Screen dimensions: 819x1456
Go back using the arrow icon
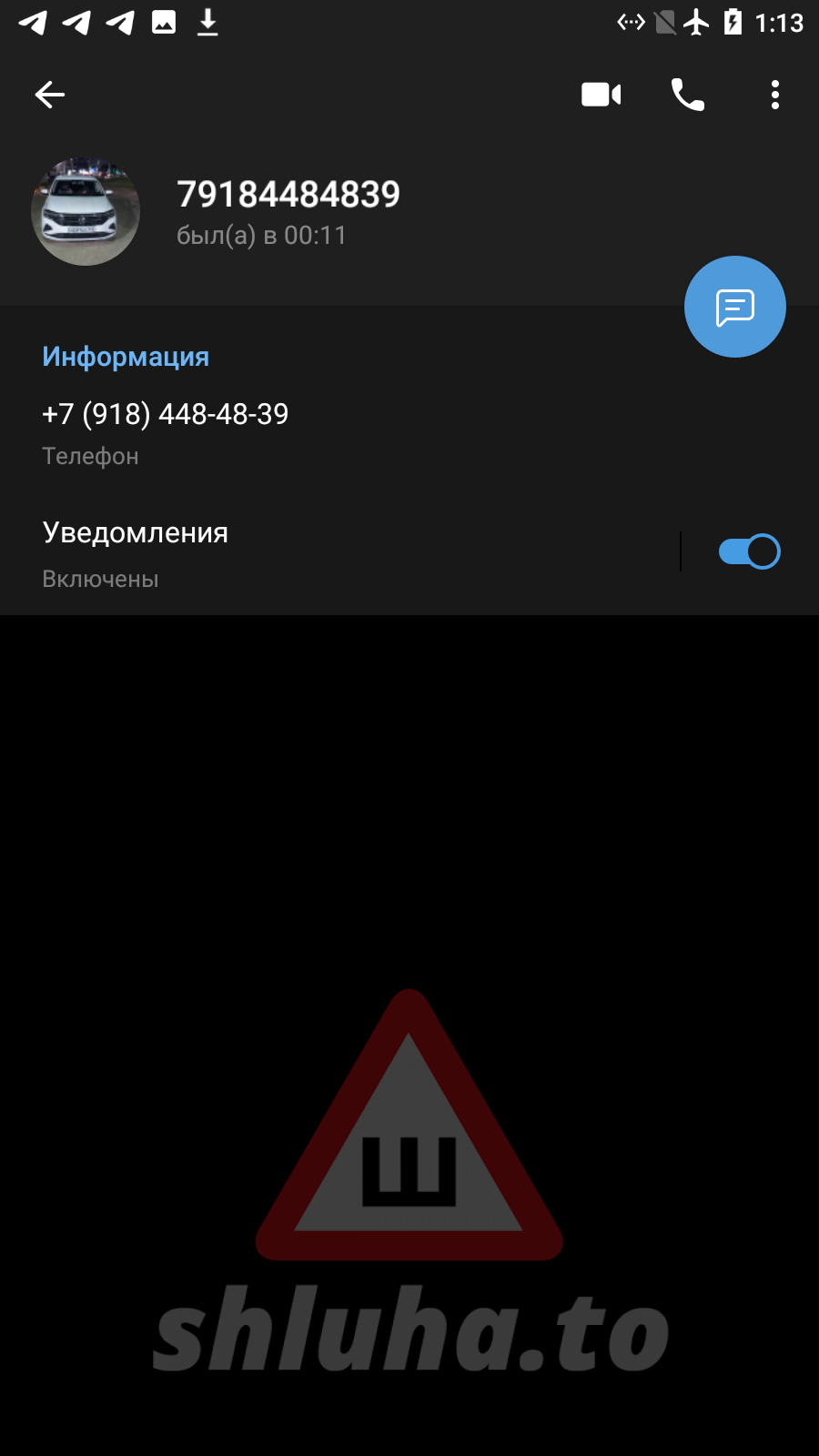click(x=50, y=95)
